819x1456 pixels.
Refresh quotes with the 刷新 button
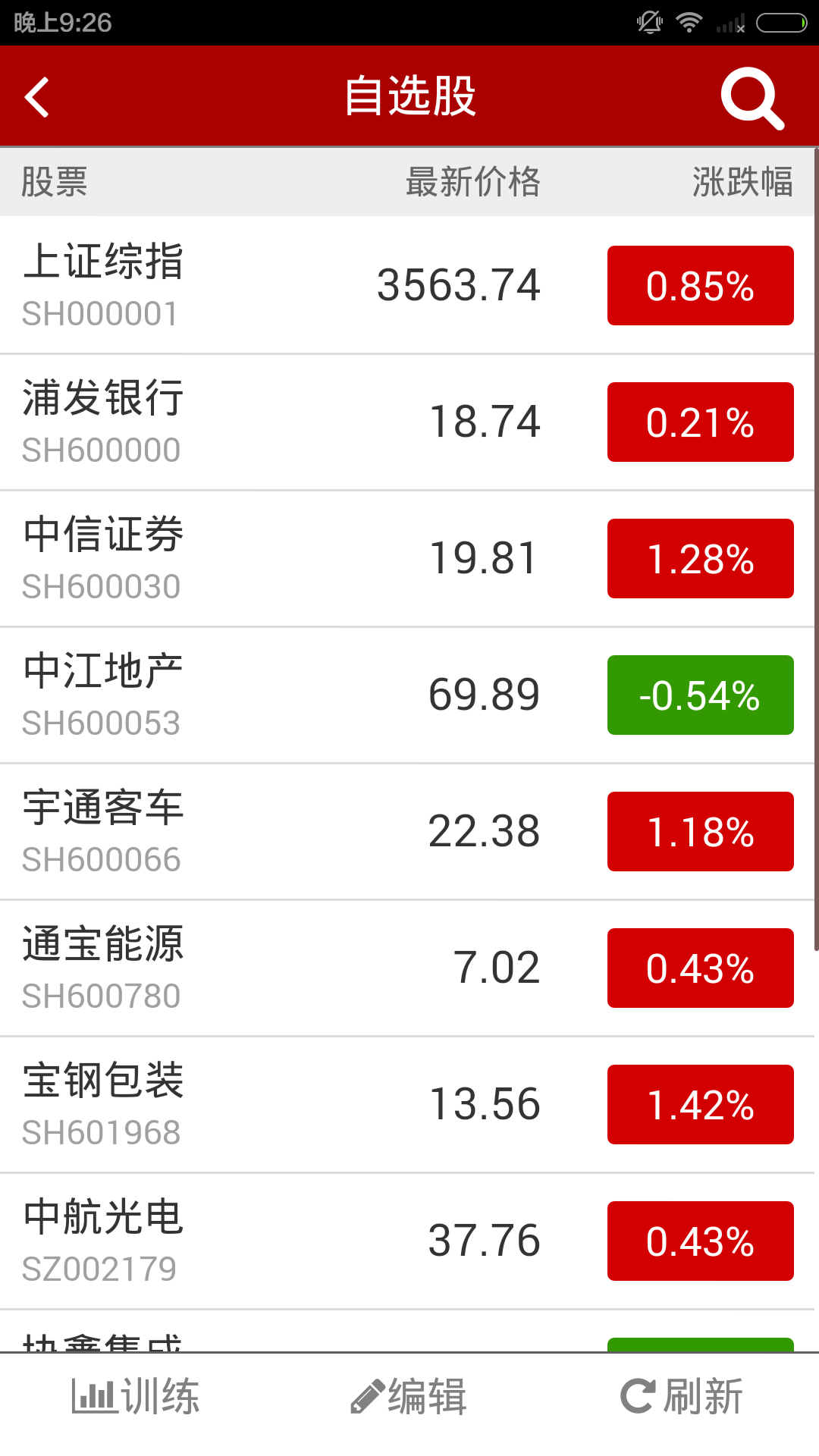pyautogui.click(x=682, y=1397)
